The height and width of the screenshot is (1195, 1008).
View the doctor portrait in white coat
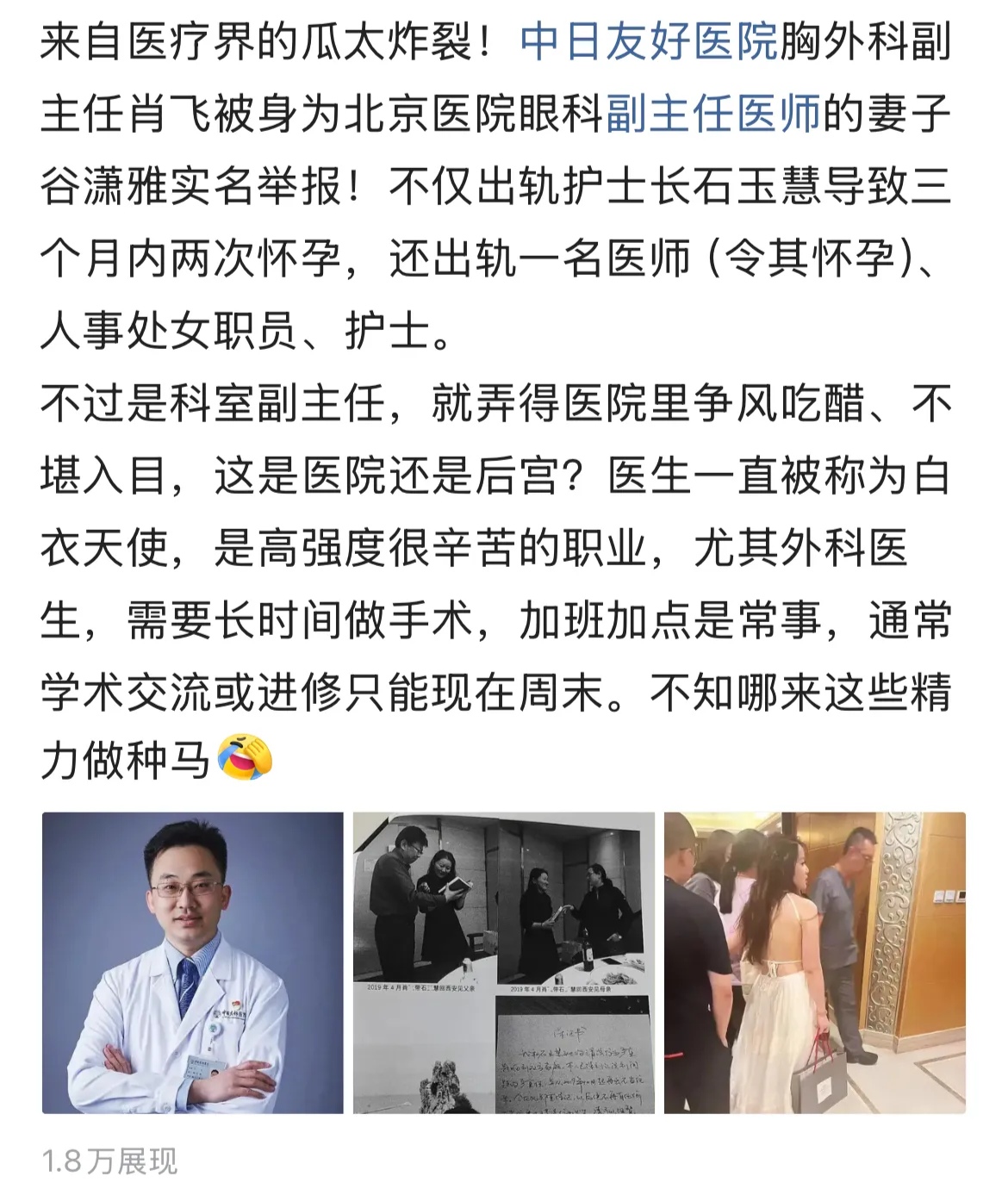pyautogui.click(x=192, y=962)
